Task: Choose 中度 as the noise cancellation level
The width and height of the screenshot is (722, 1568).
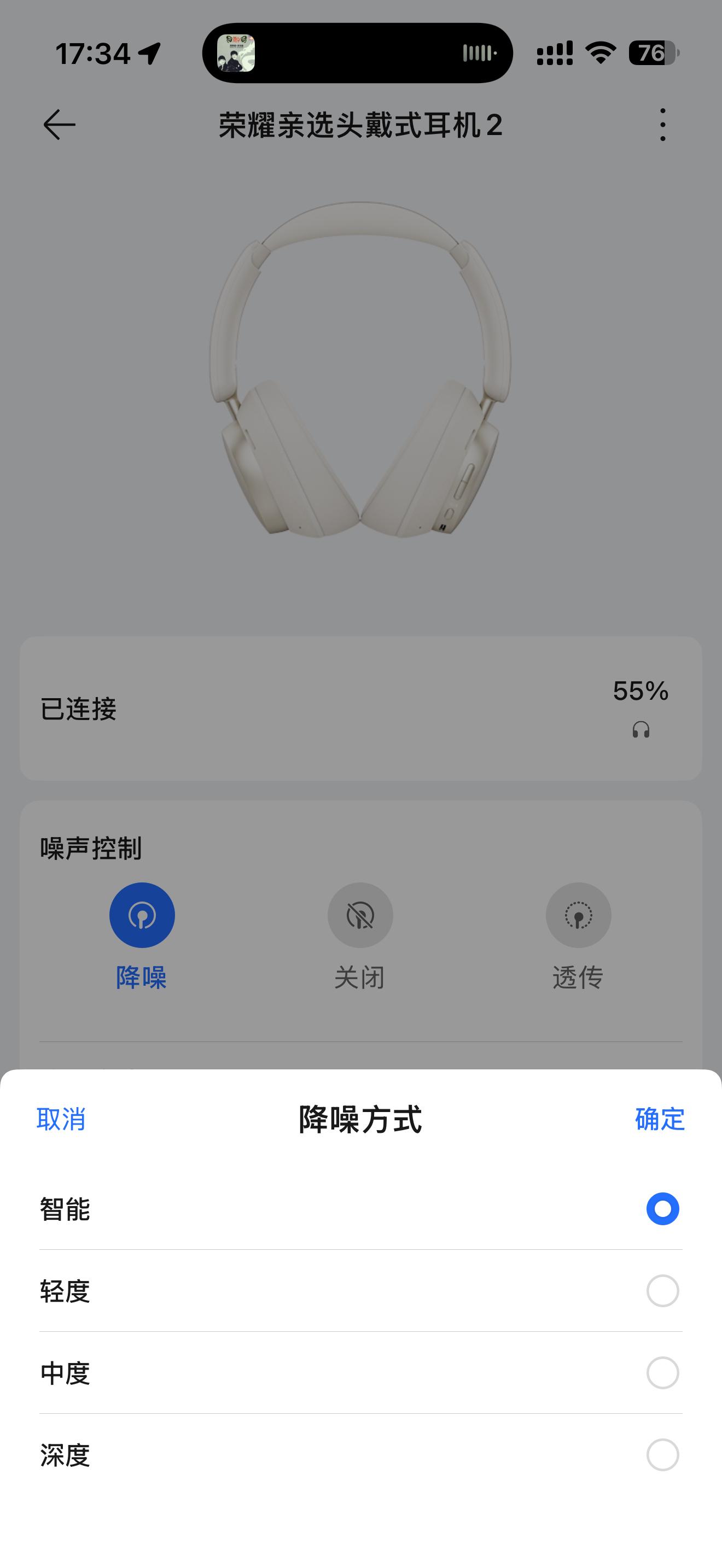Action: pos(360,1374)
